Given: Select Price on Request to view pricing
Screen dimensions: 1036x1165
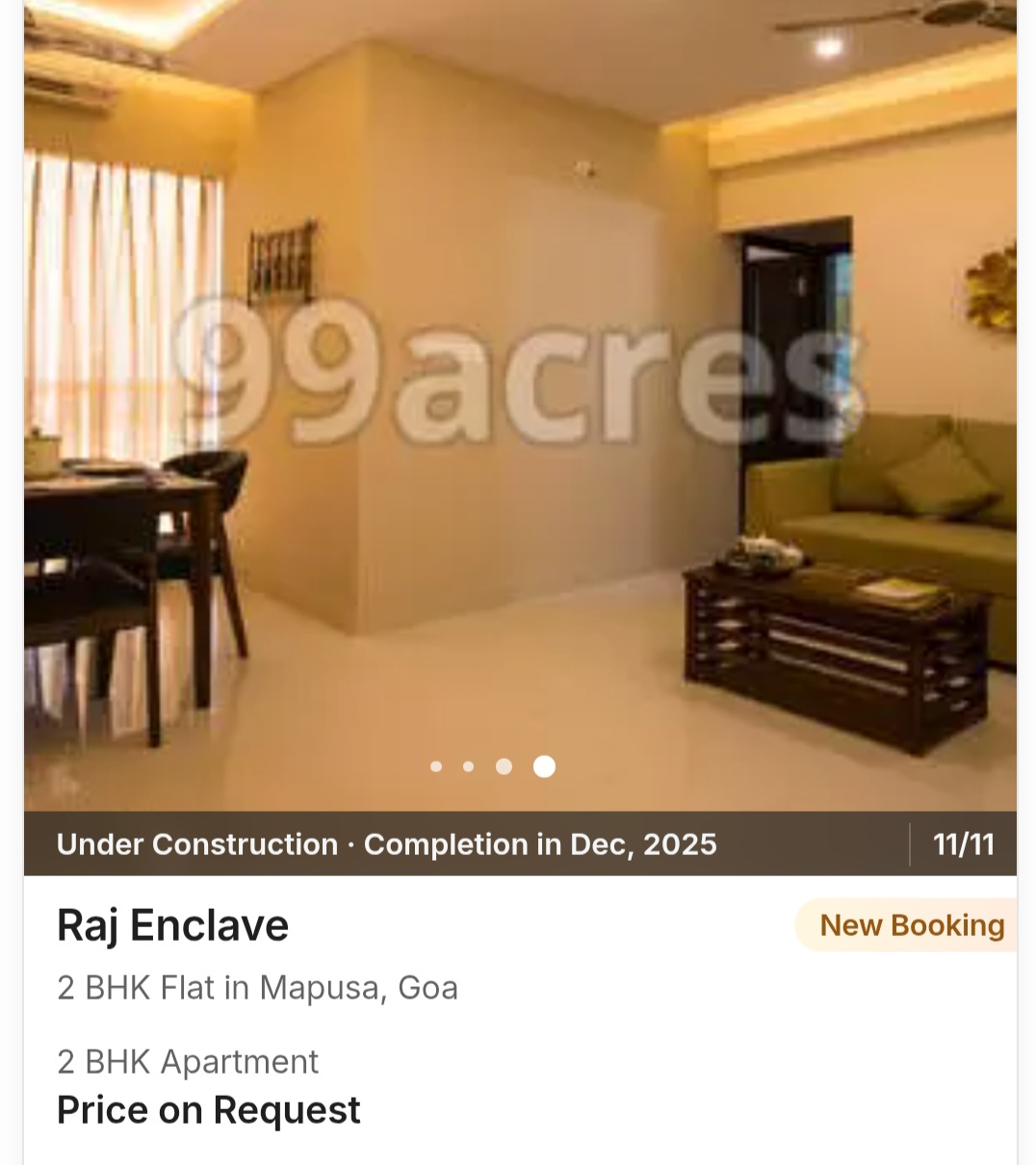Looking at the screenshot, I should [208, 1109].
